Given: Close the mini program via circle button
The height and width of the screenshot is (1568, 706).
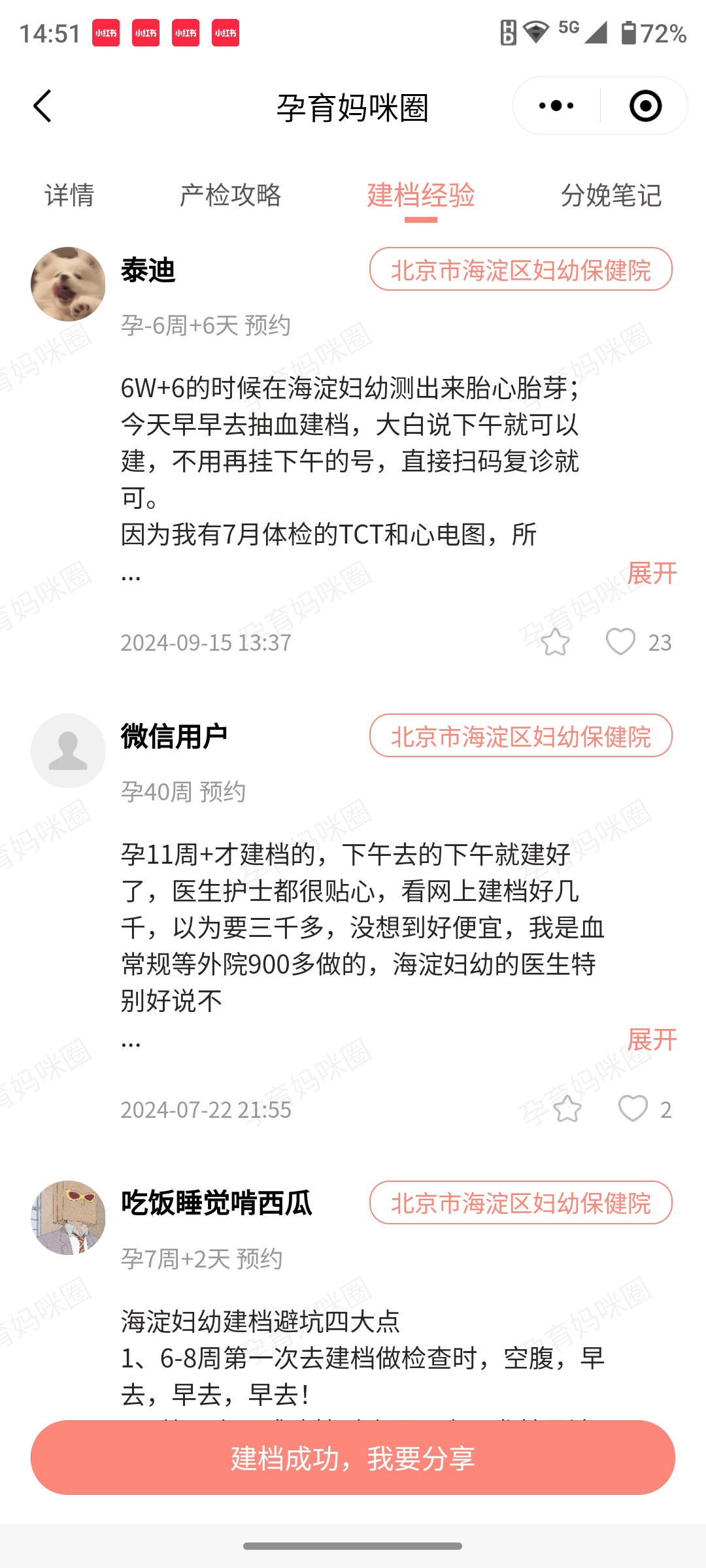Looking at the screenshot, I should coord(645,106).
